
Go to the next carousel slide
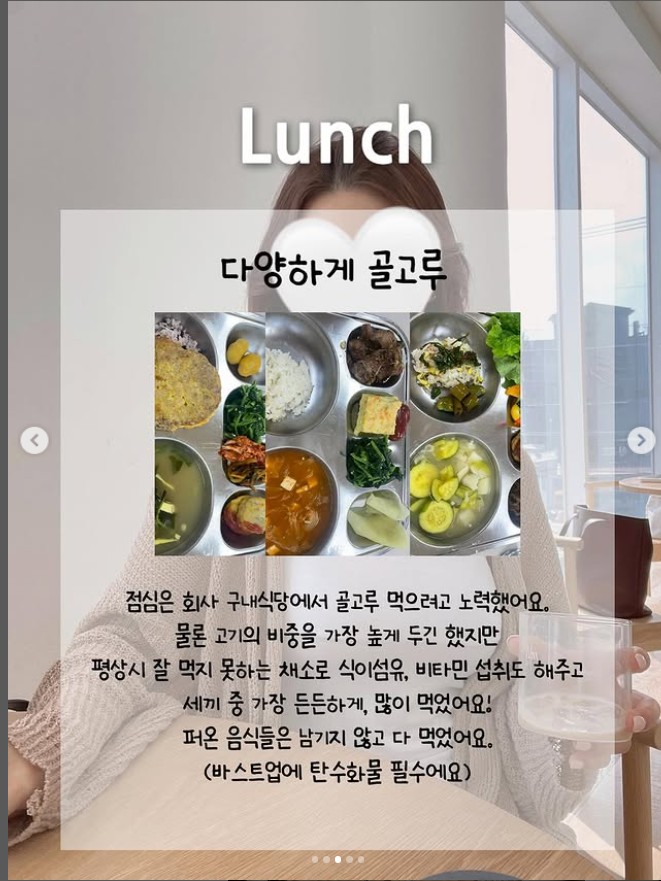coord(641,440)
